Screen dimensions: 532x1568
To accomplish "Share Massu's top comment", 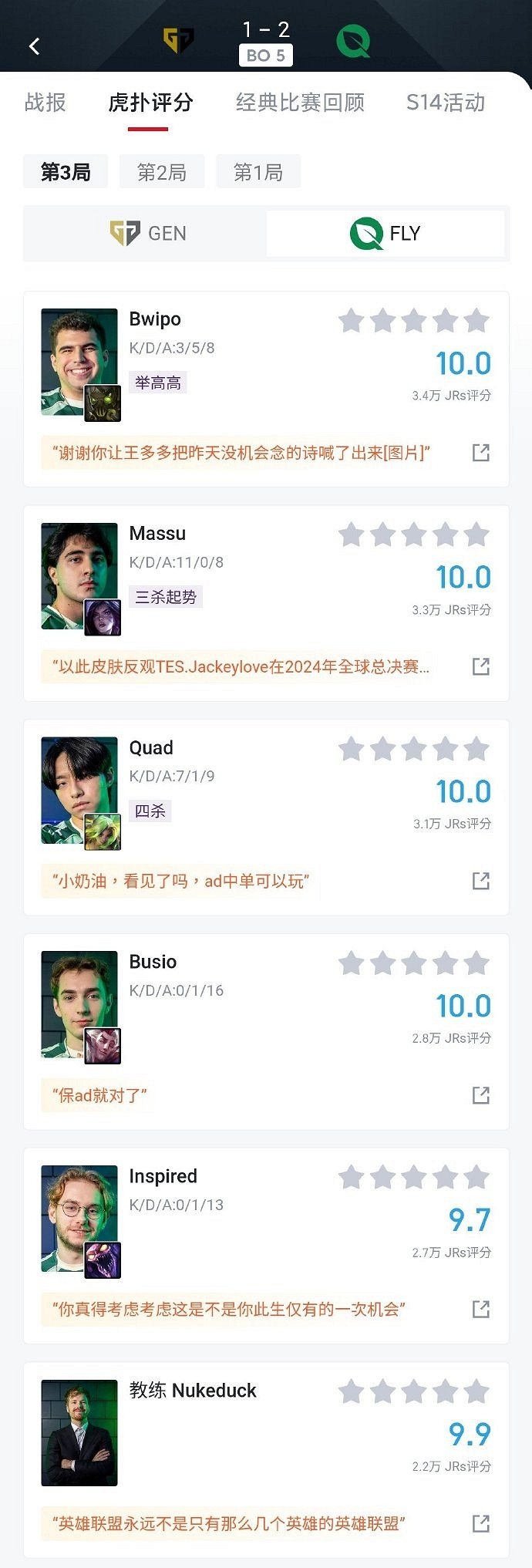I will pyautogui.click(x=480, y=666).
